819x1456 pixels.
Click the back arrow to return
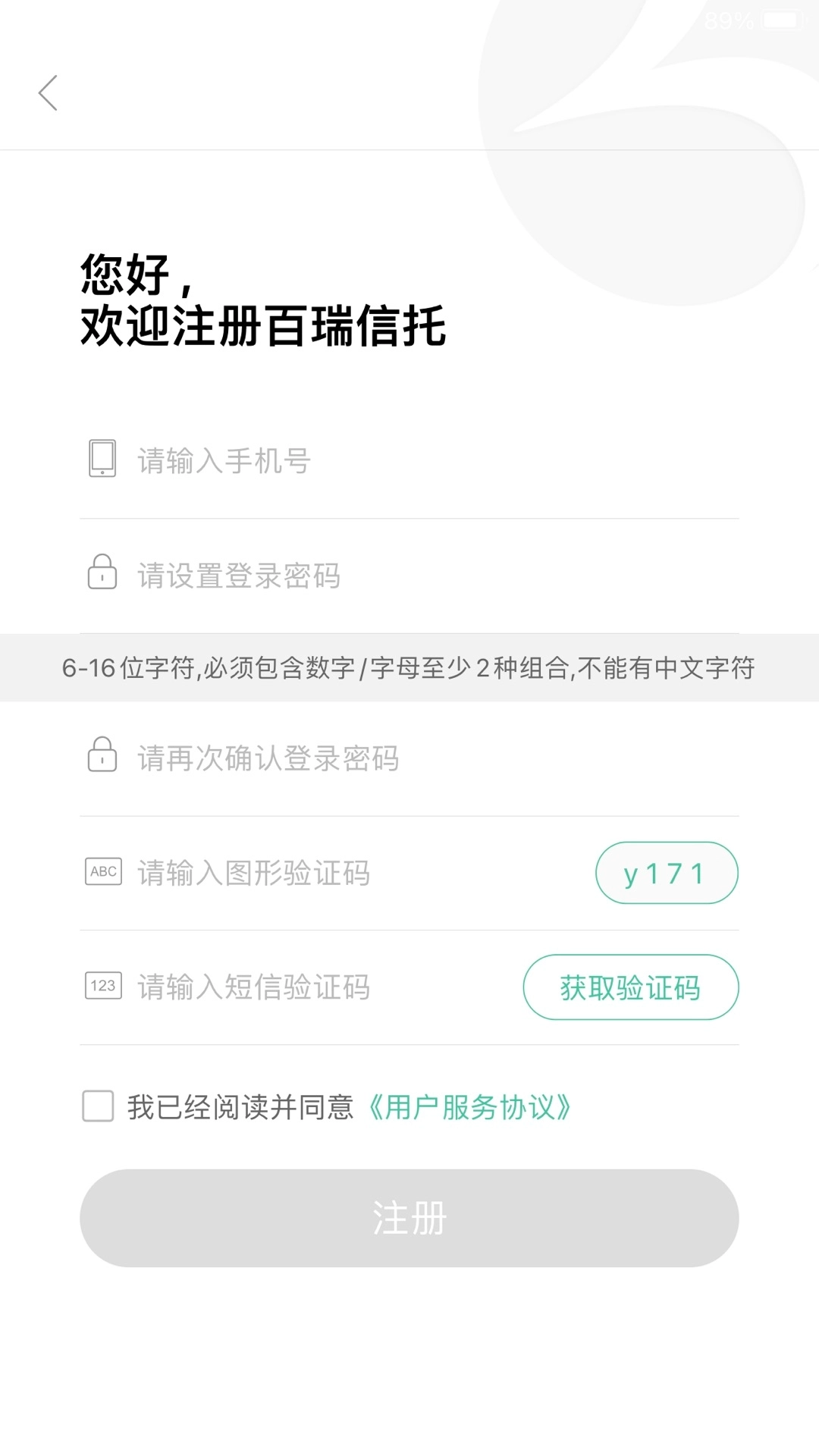click(48, 93)
